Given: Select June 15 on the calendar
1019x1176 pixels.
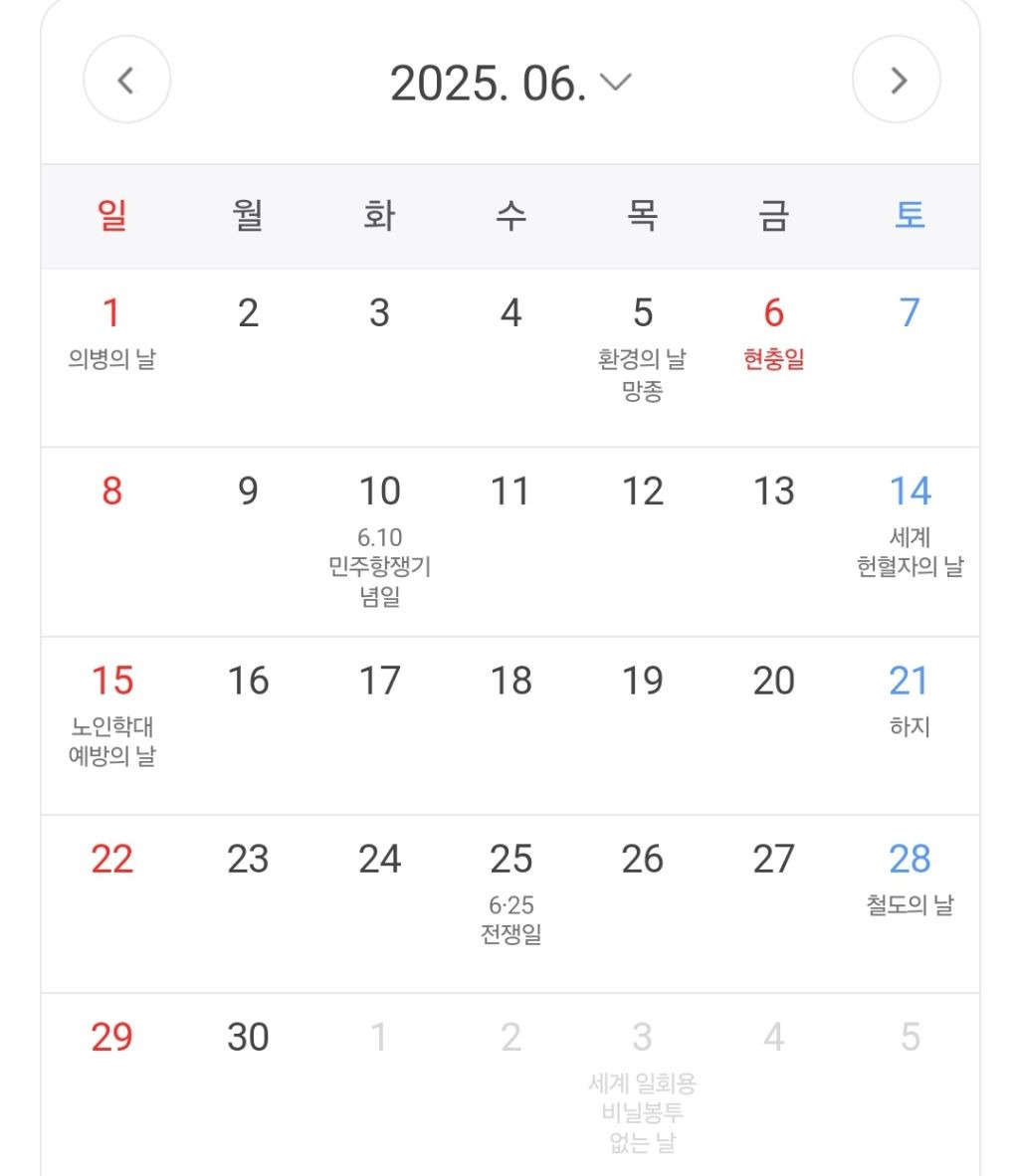Looking at the screenshot, I should tap(112, 681).
